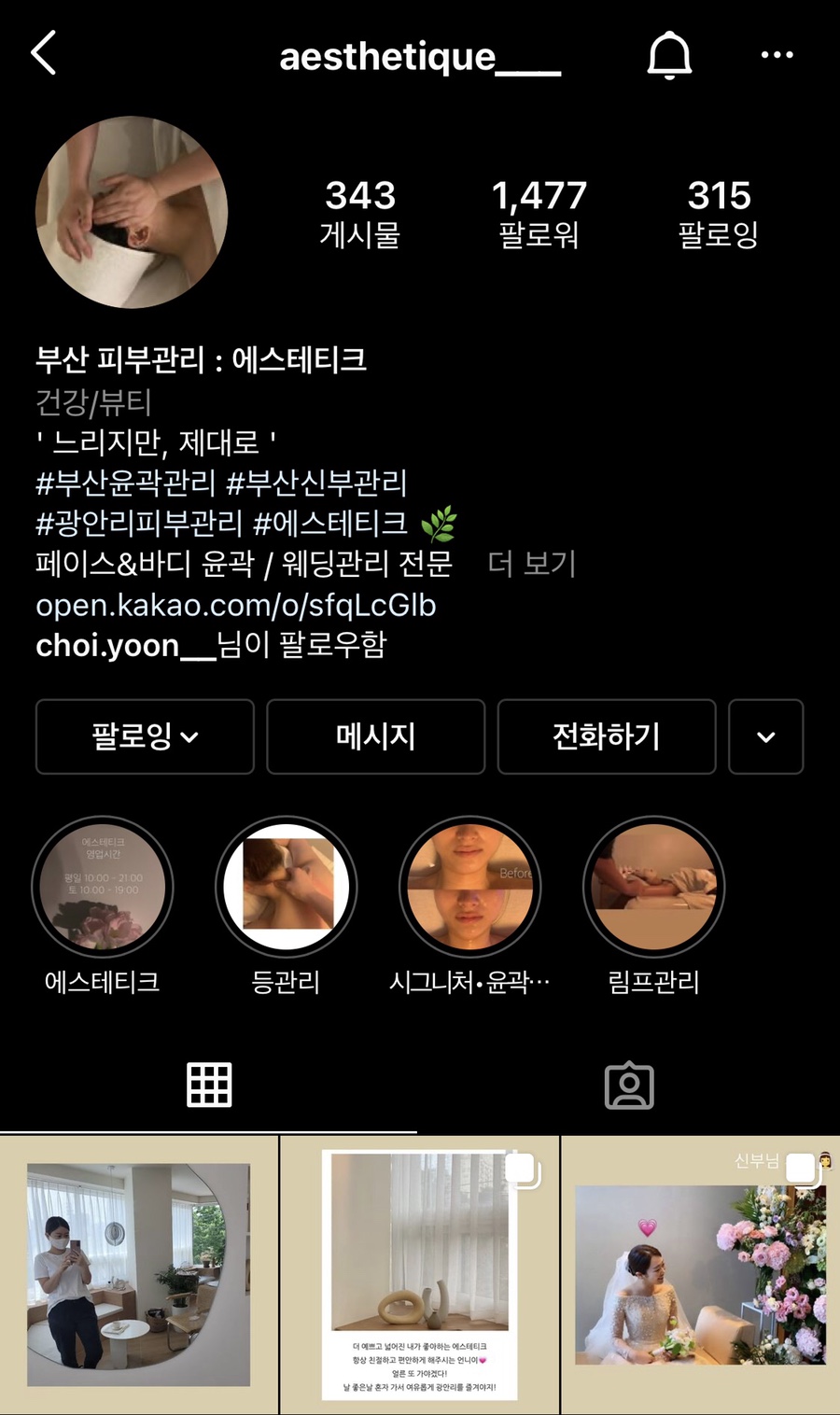View the 1,477 팔로워 list
The image size is (840, 1415).
539,214
